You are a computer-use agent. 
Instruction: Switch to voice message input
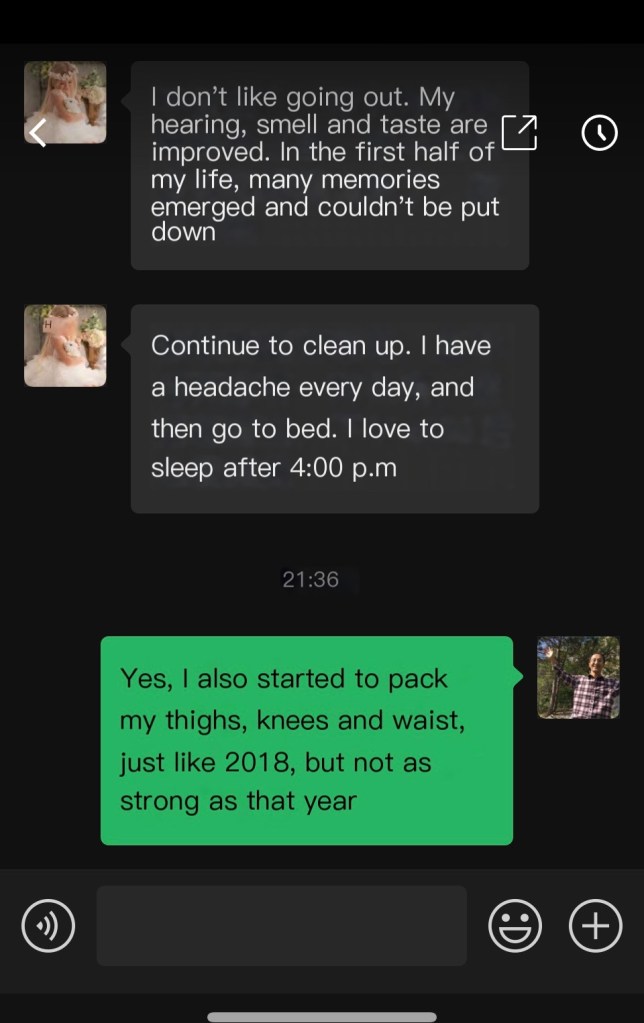(47, 927)
